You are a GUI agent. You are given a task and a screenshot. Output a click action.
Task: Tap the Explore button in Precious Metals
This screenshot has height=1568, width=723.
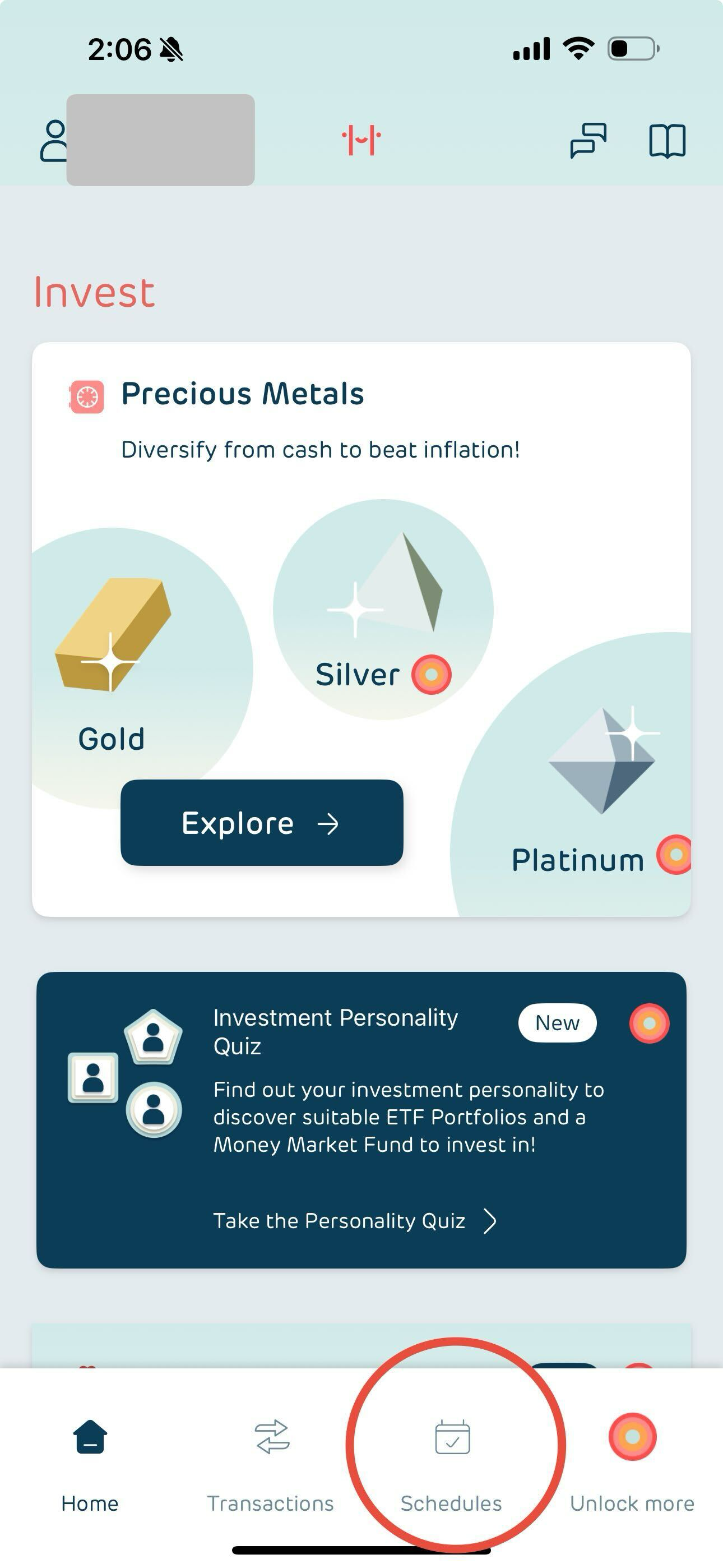click(x=262, y=823)
